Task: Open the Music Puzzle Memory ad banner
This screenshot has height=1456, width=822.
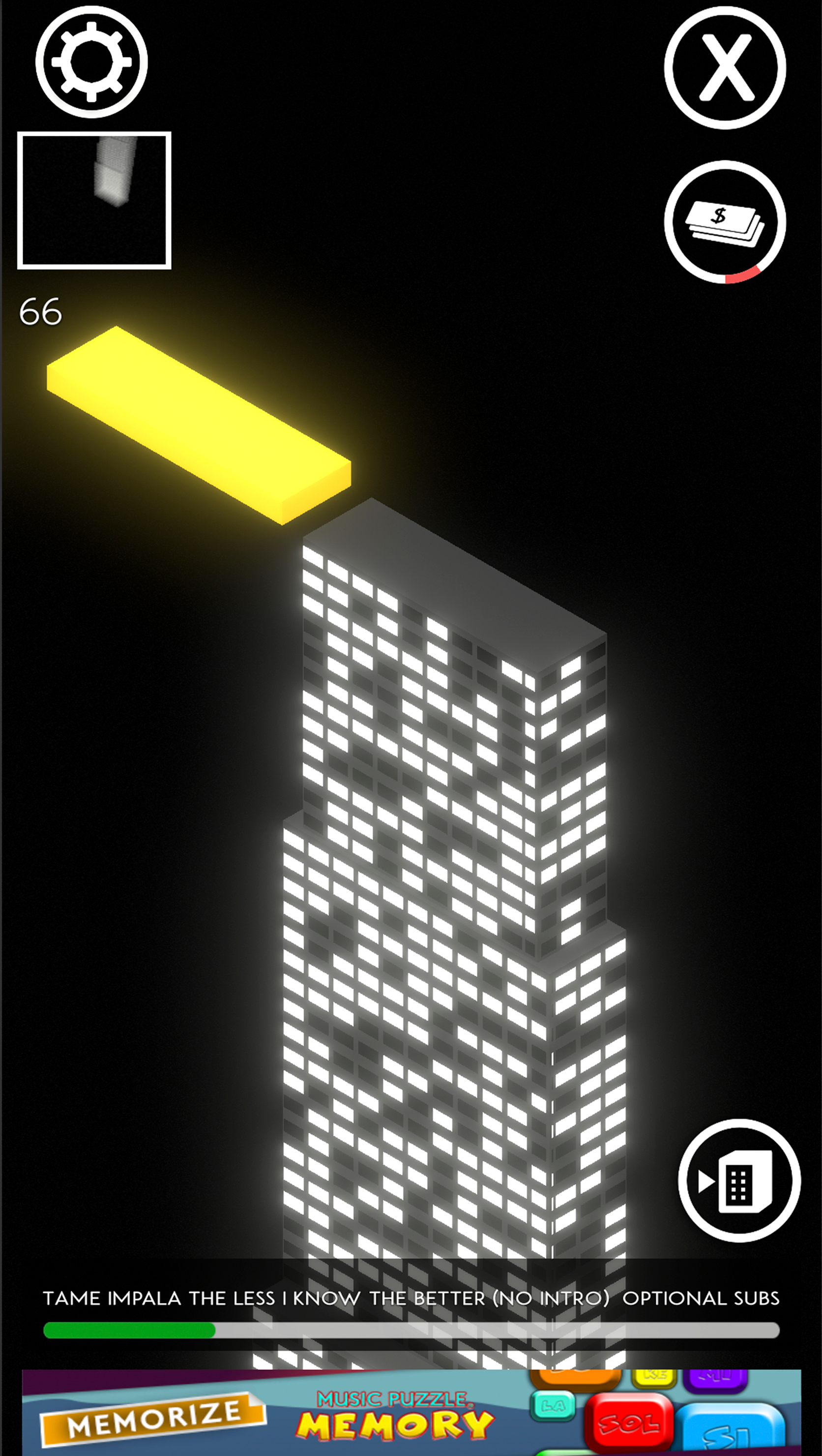Action: coord(411,1413)
